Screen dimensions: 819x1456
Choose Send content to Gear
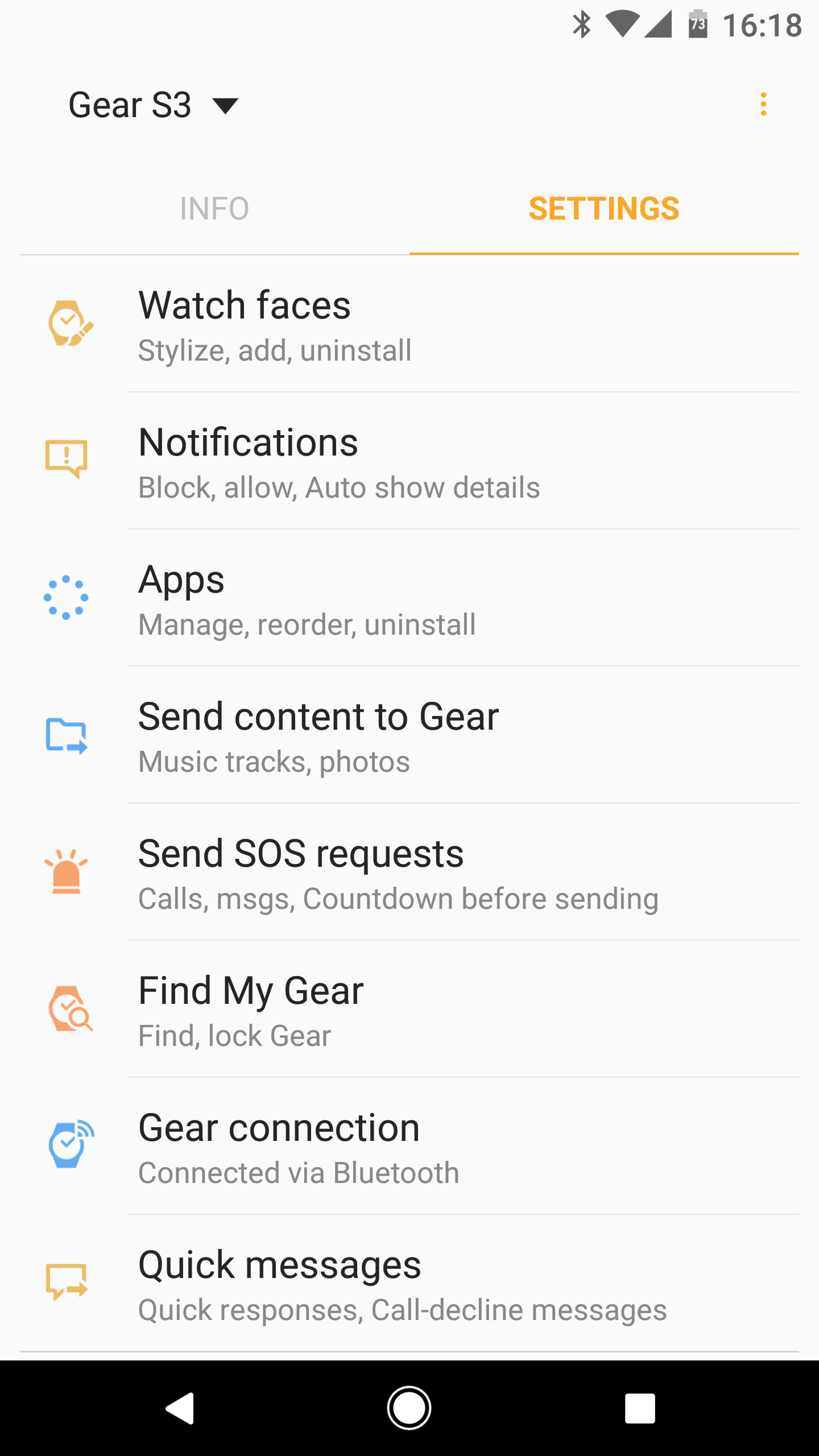pos(409,736)
